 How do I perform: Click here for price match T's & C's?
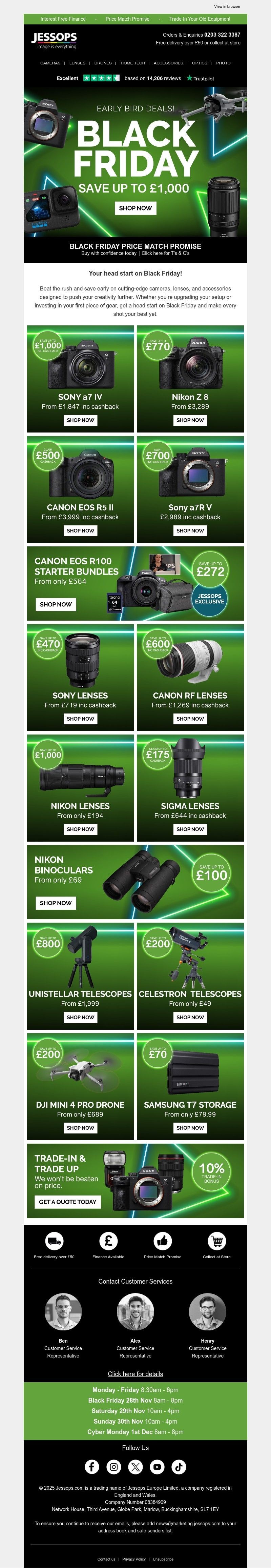coord(165,253)
